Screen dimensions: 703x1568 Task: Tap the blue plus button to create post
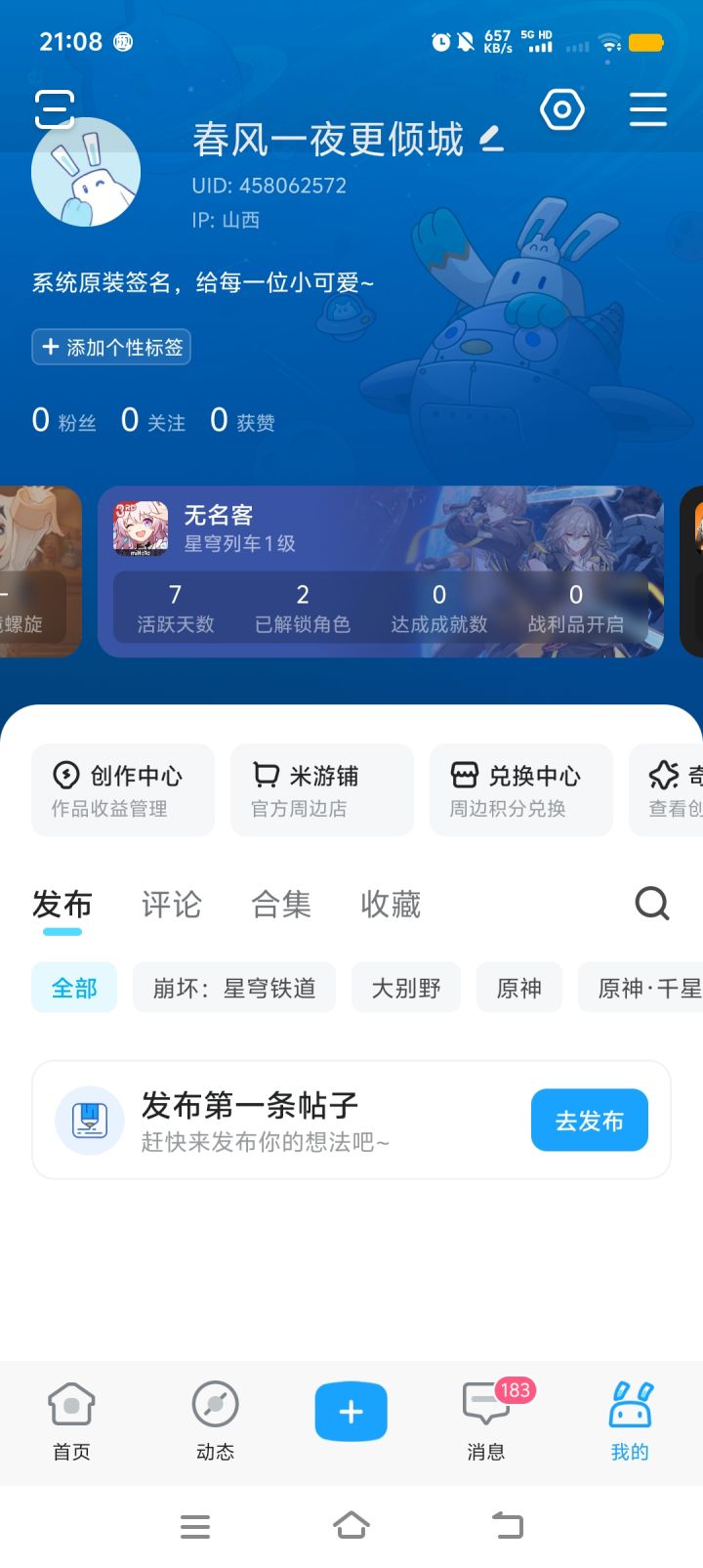coord(351,1411)
